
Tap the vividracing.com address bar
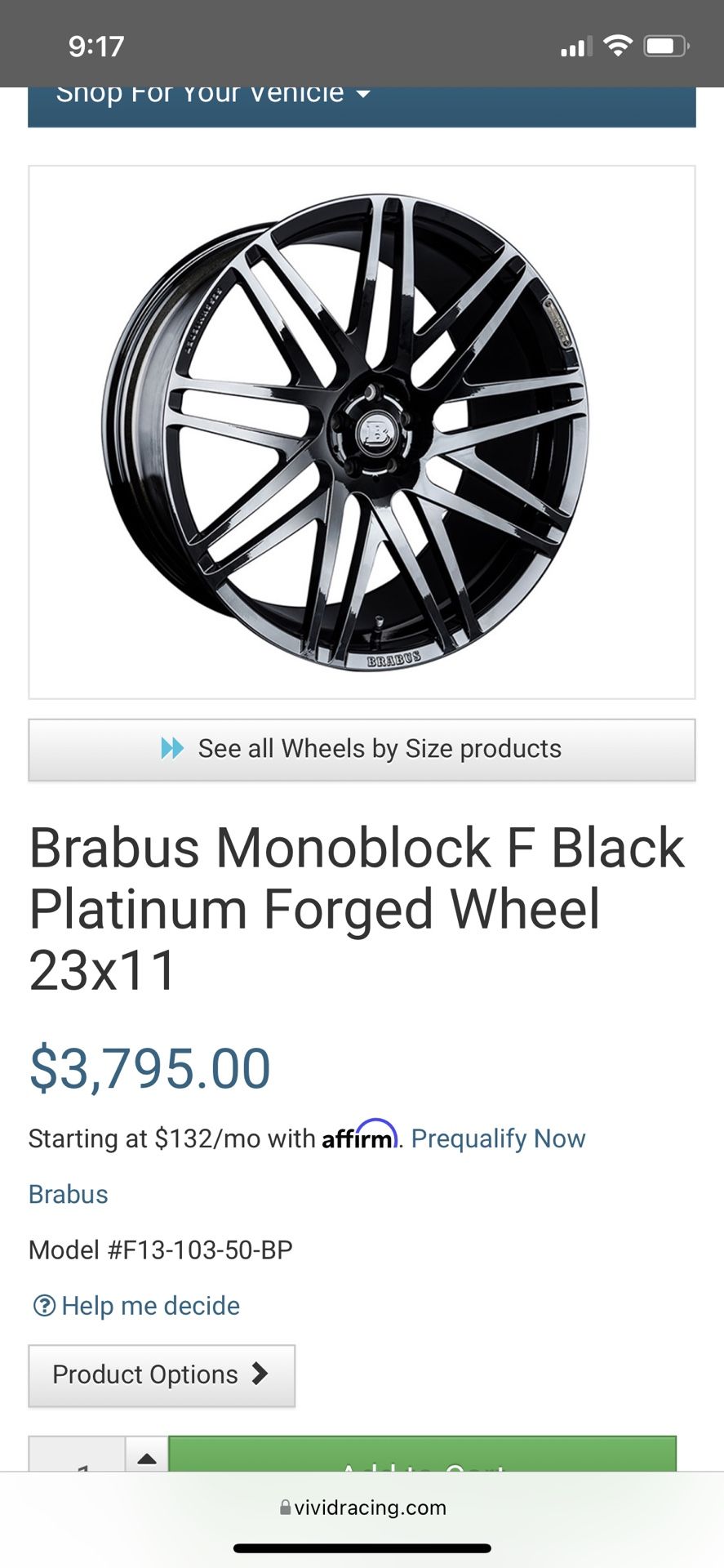point(362,1508)
